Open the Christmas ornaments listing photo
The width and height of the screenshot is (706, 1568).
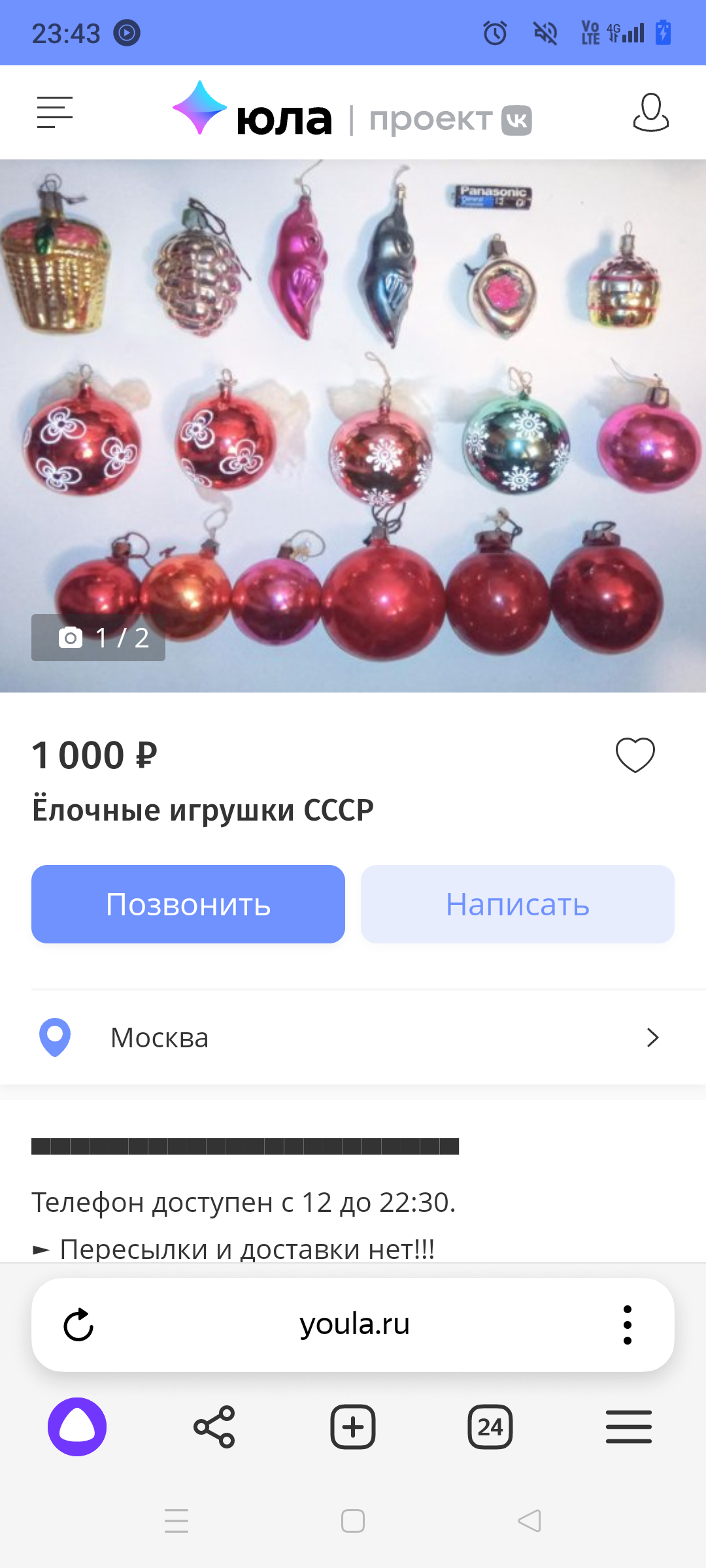(x=353, y=425)
